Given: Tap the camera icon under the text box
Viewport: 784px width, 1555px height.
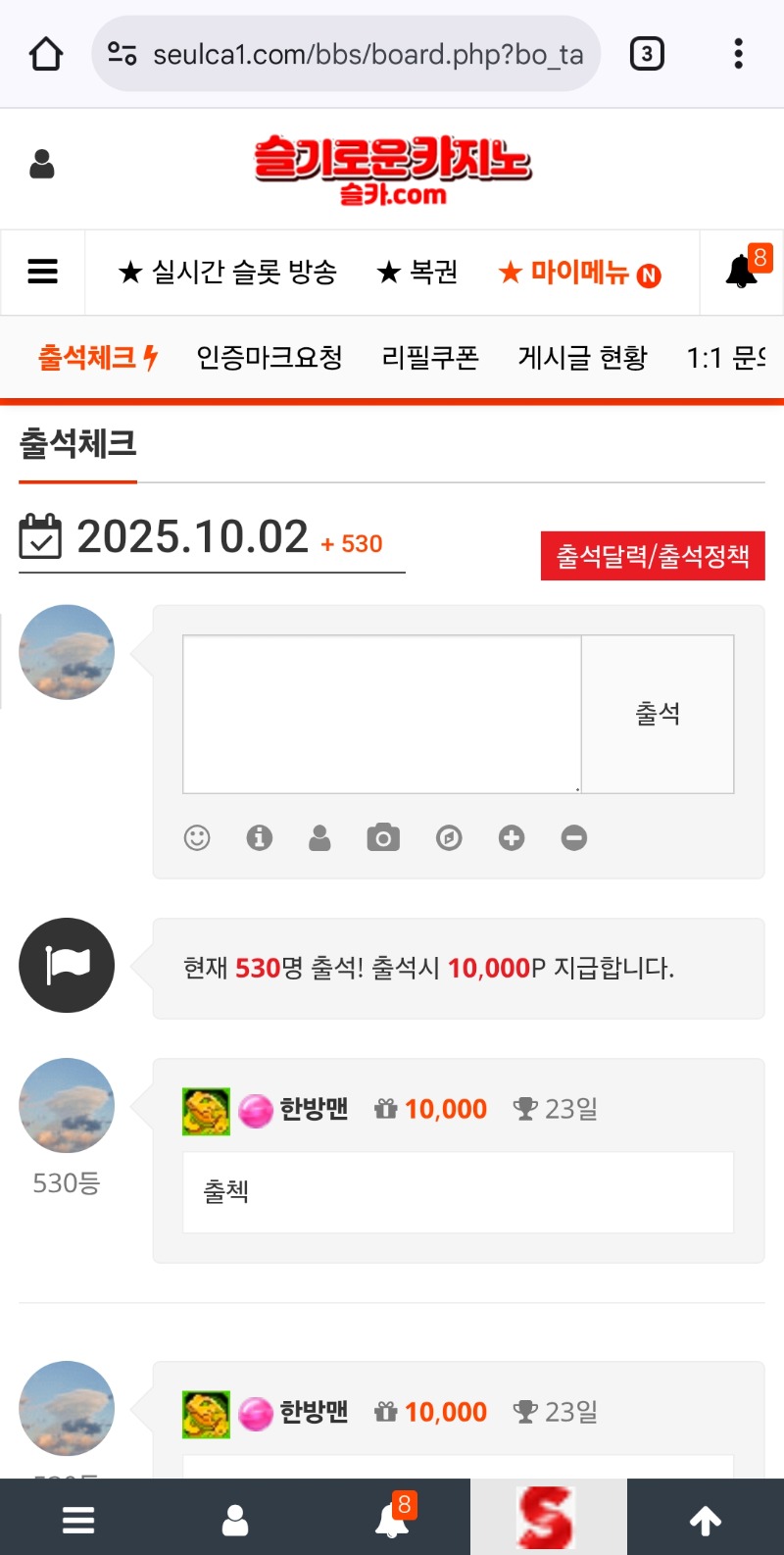Looking at the screenshot, I should (383, 837).
